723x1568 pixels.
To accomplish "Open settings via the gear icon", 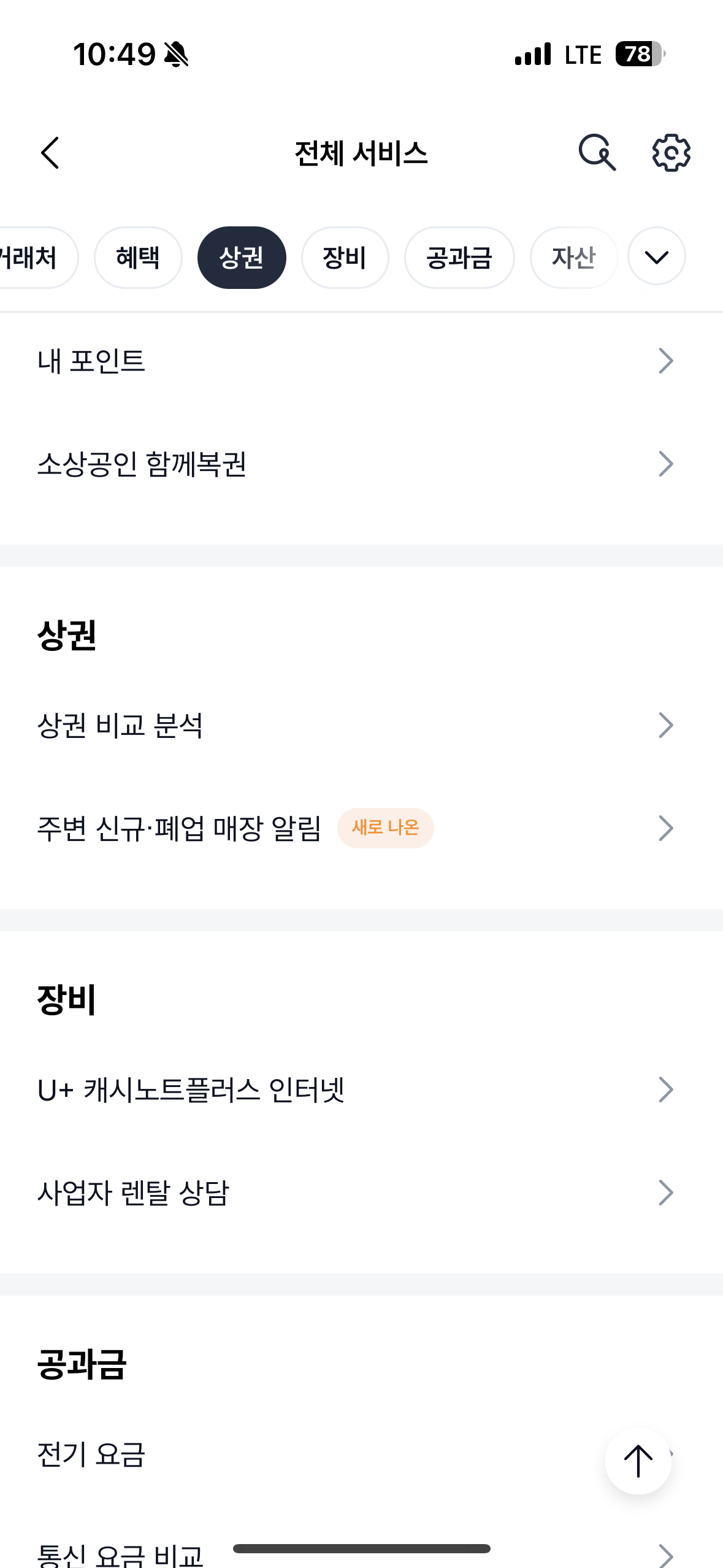I will [x=671, y=153].
